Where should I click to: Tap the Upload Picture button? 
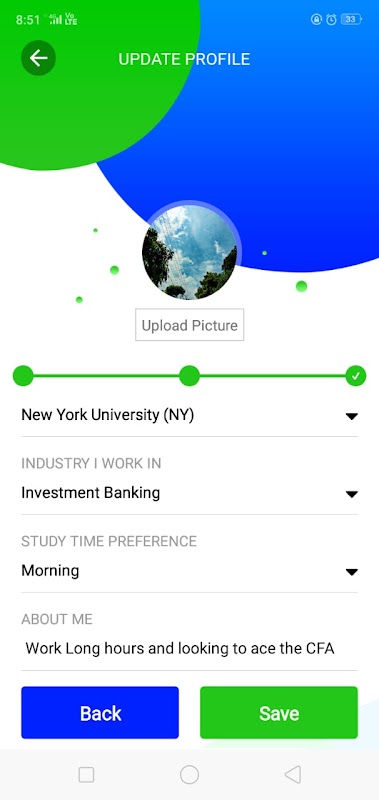coord(190,325)
